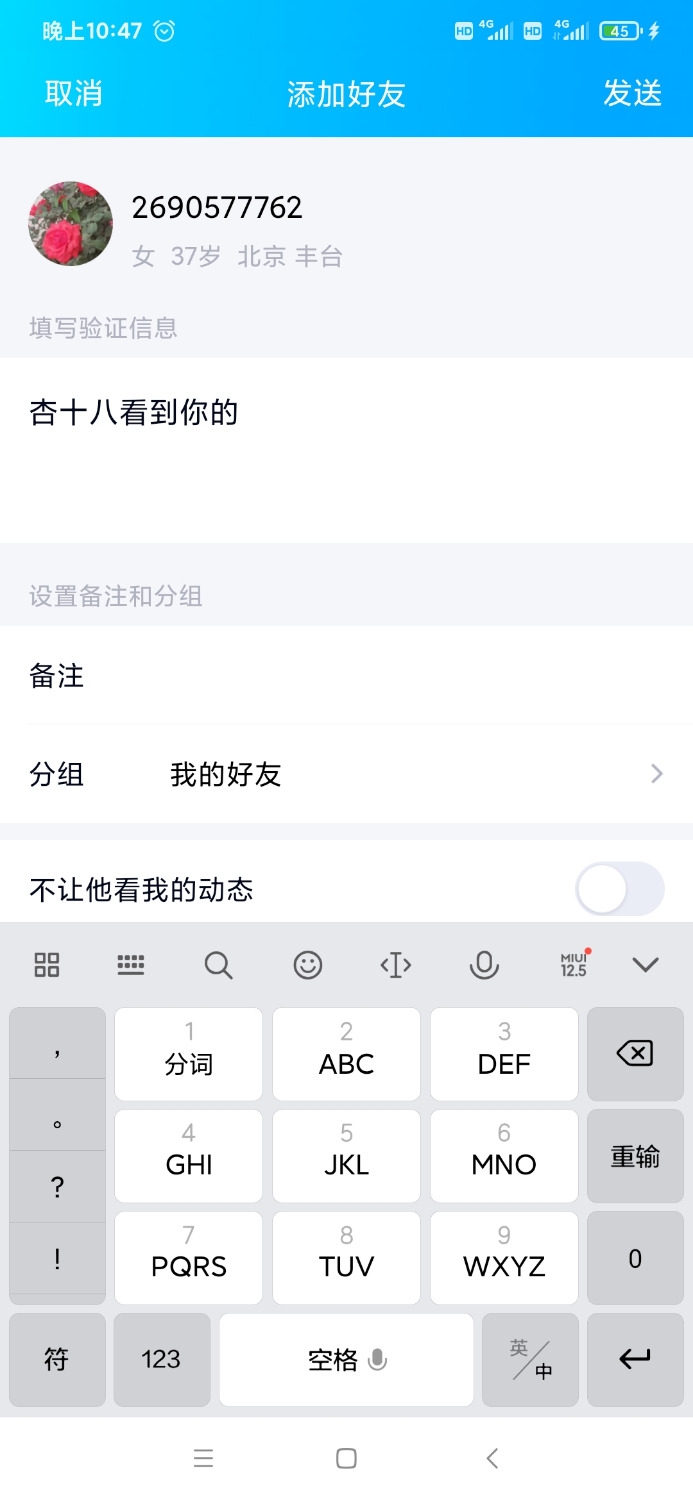Viewport: 693px width, 1500px height.
Task: Open the 分组 group selection row
Action: [346, 774]
